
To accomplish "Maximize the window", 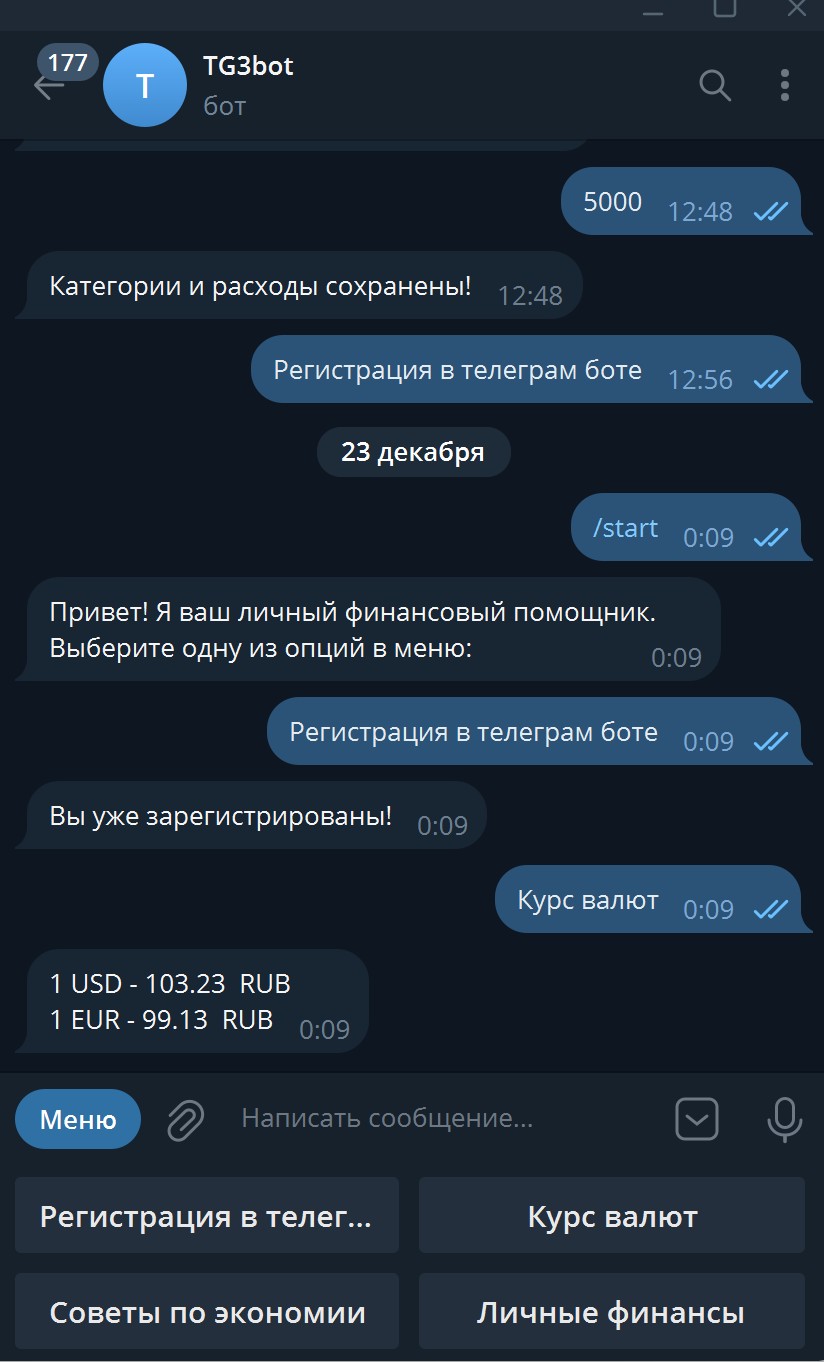I will pos(725,9).
